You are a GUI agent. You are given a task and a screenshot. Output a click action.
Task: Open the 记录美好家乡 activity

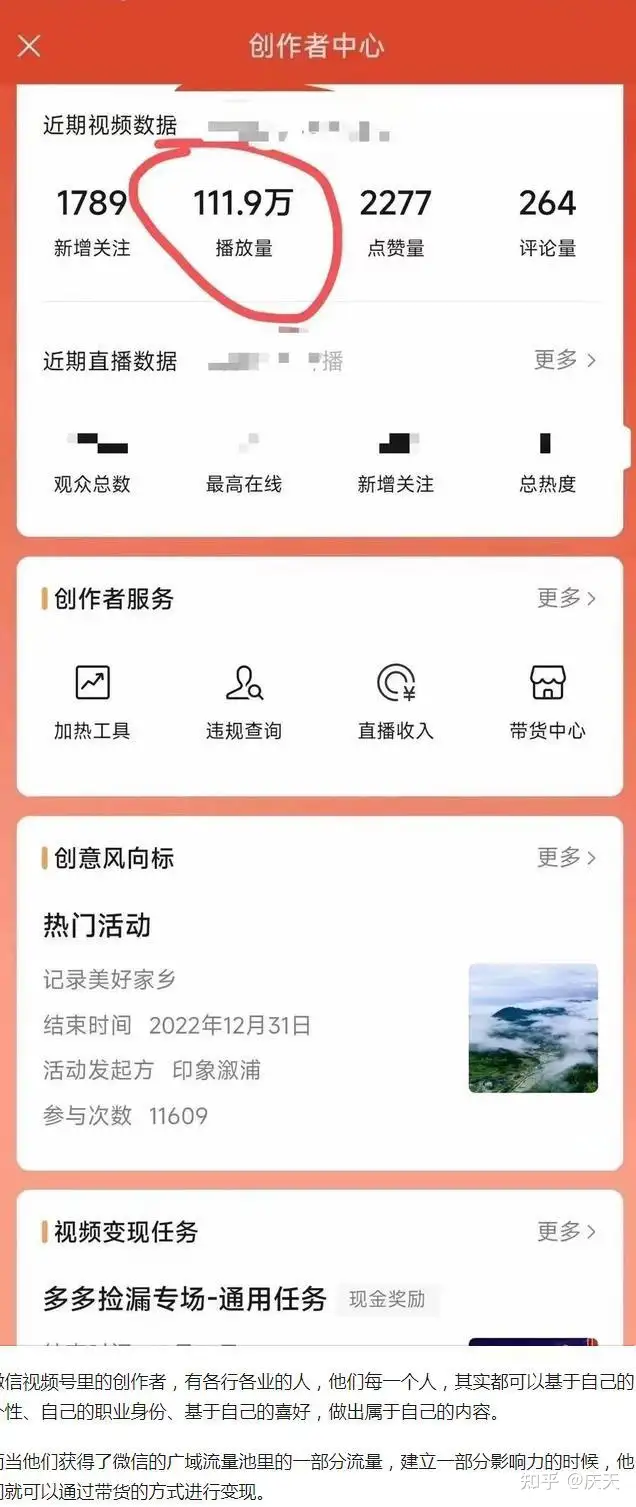point(110,979)
